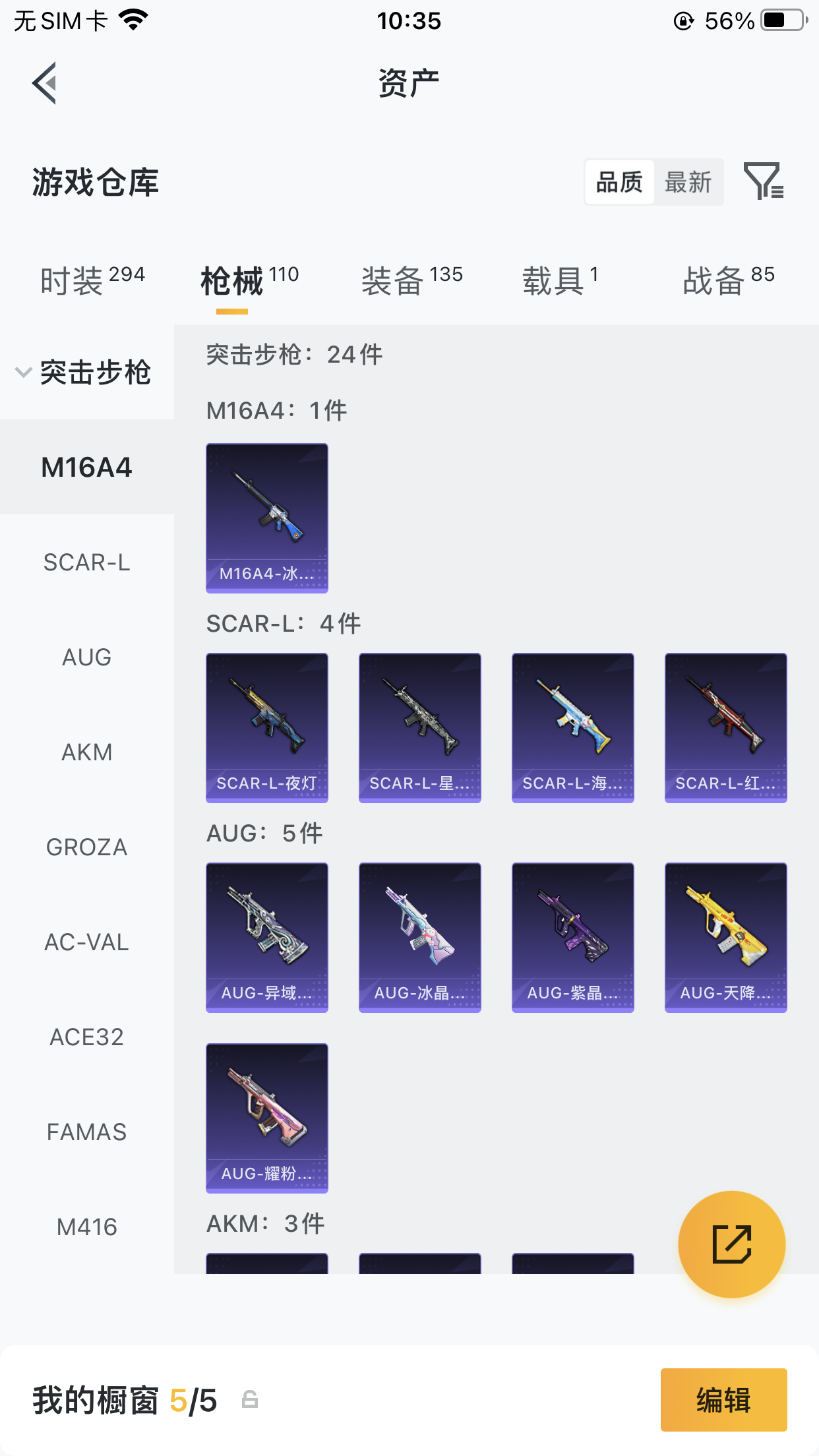Screen dimensions: 819x1456
Task: Click the back arrow at top left
Action: [44, 83]
